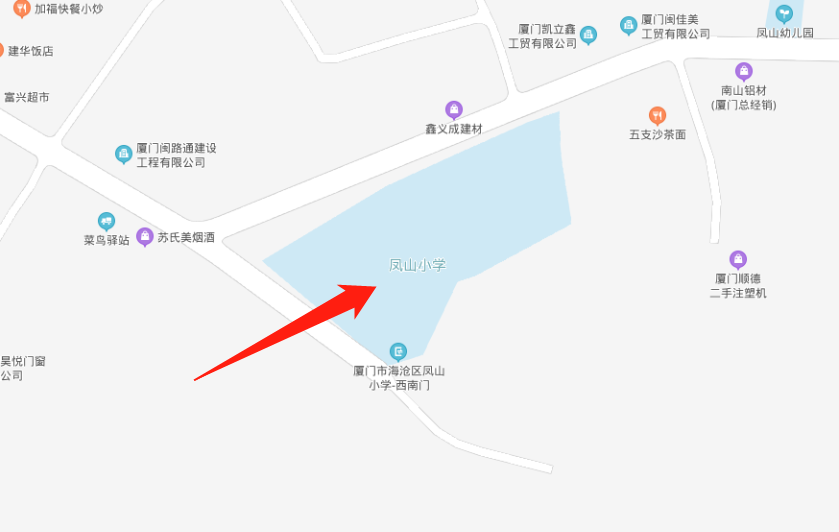Select 苏氏美烟酒 shop marker
839x532 pixels.
click(145, 237)
